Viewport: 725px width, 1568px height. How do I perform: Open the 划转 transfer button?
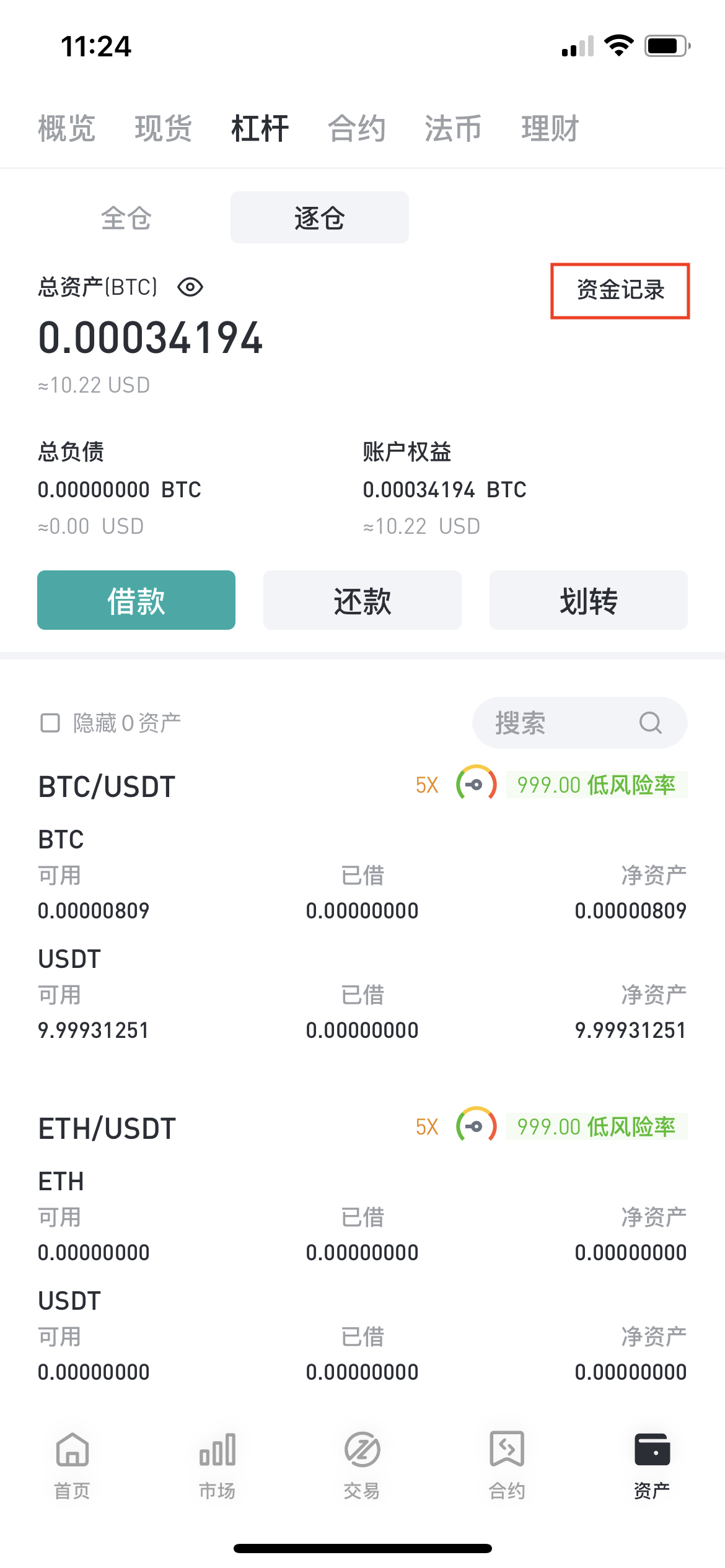pos(588,600)
